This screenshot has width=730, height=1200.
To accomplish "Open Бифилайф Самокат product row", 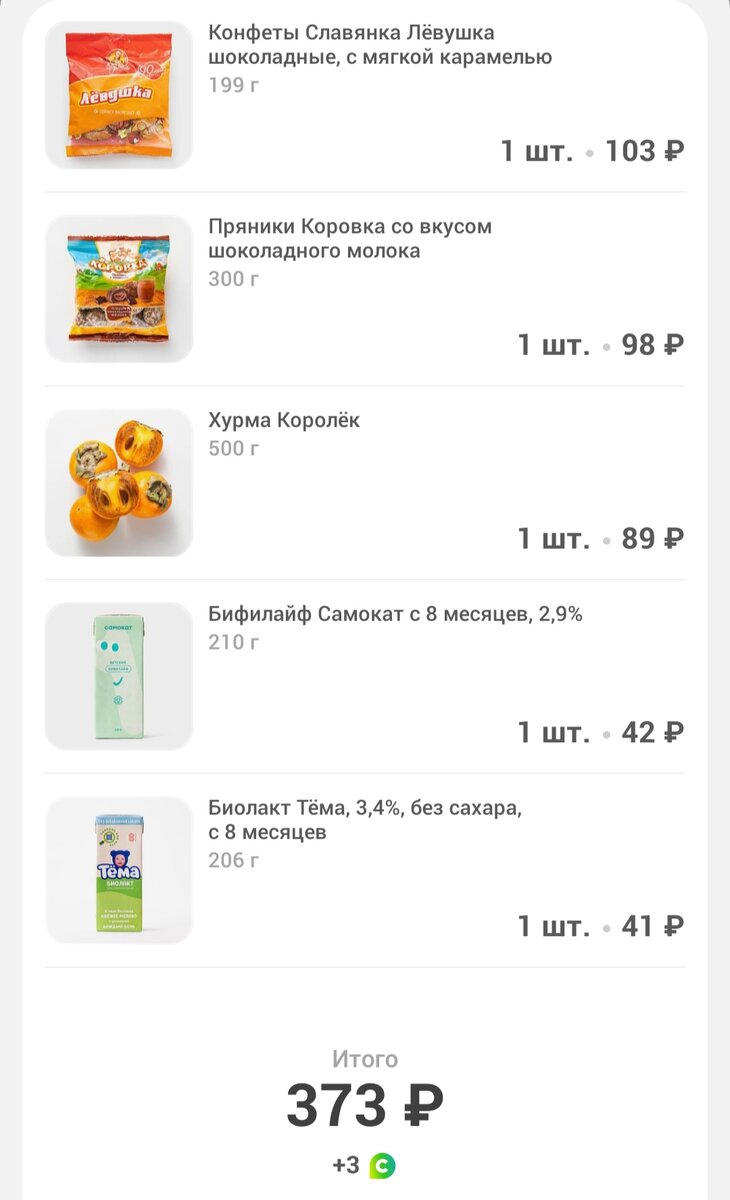I will pos(395,614).
